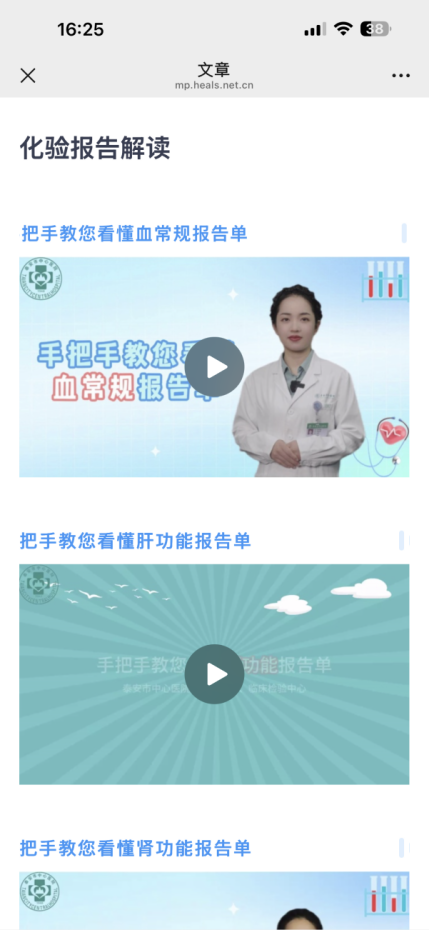The width and height of the screenshot is (430, 931).
Task: Open the 把手教您看懂血常规报告单 link
Action: [134, 234]
